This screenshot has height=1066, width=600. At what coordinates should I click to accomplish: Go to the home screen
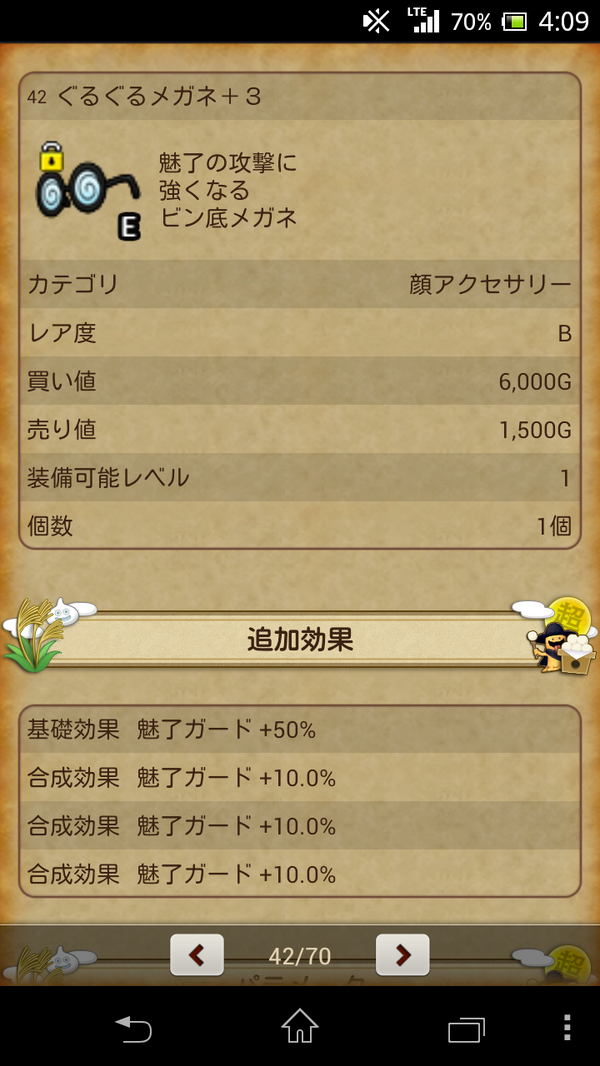click(x=300, y=1027)
